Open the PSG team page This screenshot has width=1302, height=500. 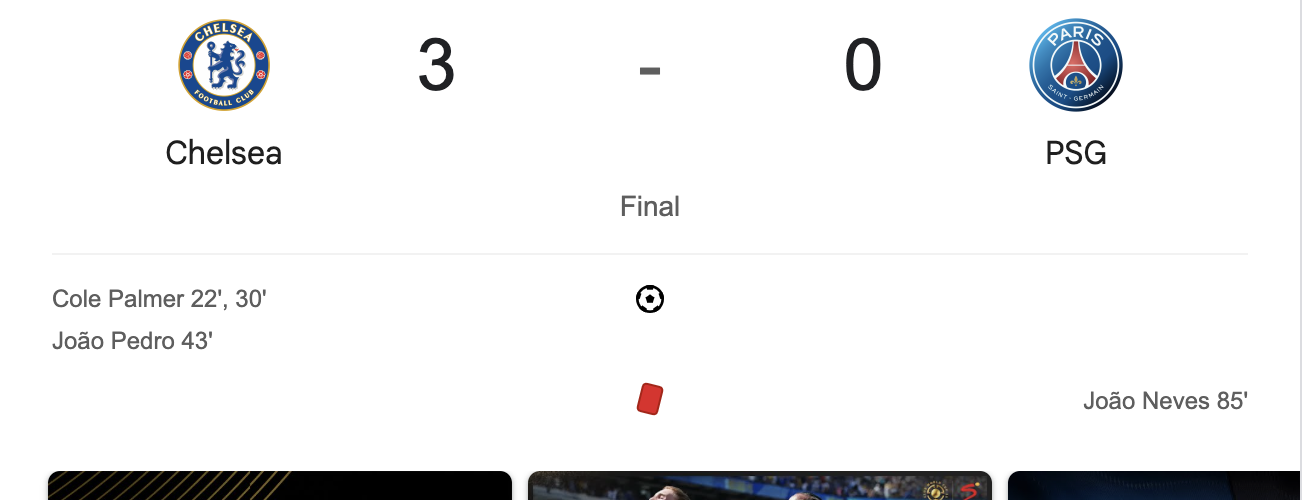(1076, 152)
